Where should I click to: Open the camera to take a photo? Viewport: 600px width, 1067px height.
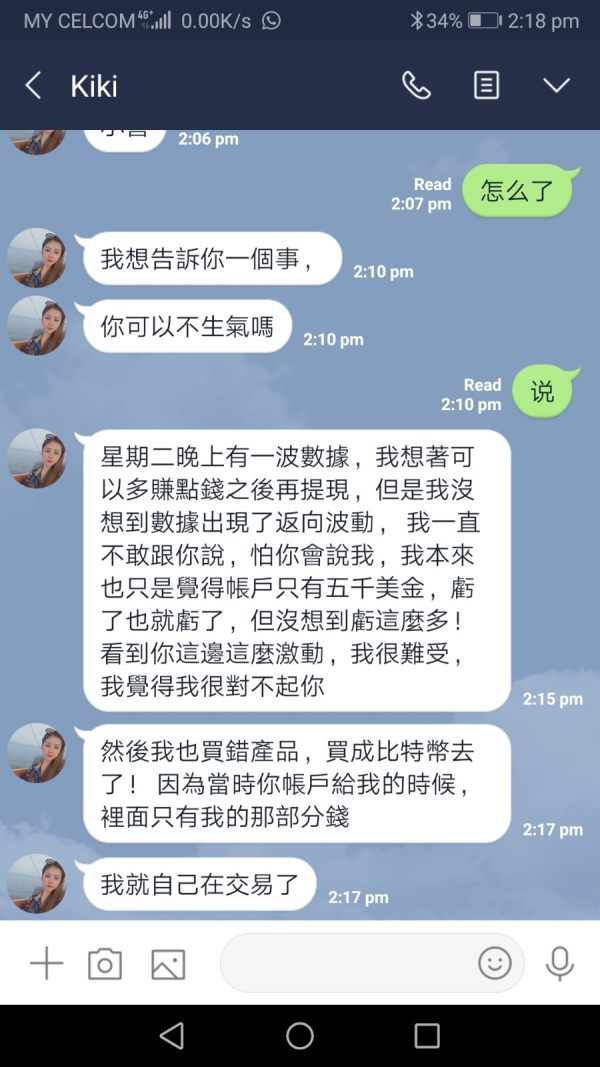click(105, 964)
